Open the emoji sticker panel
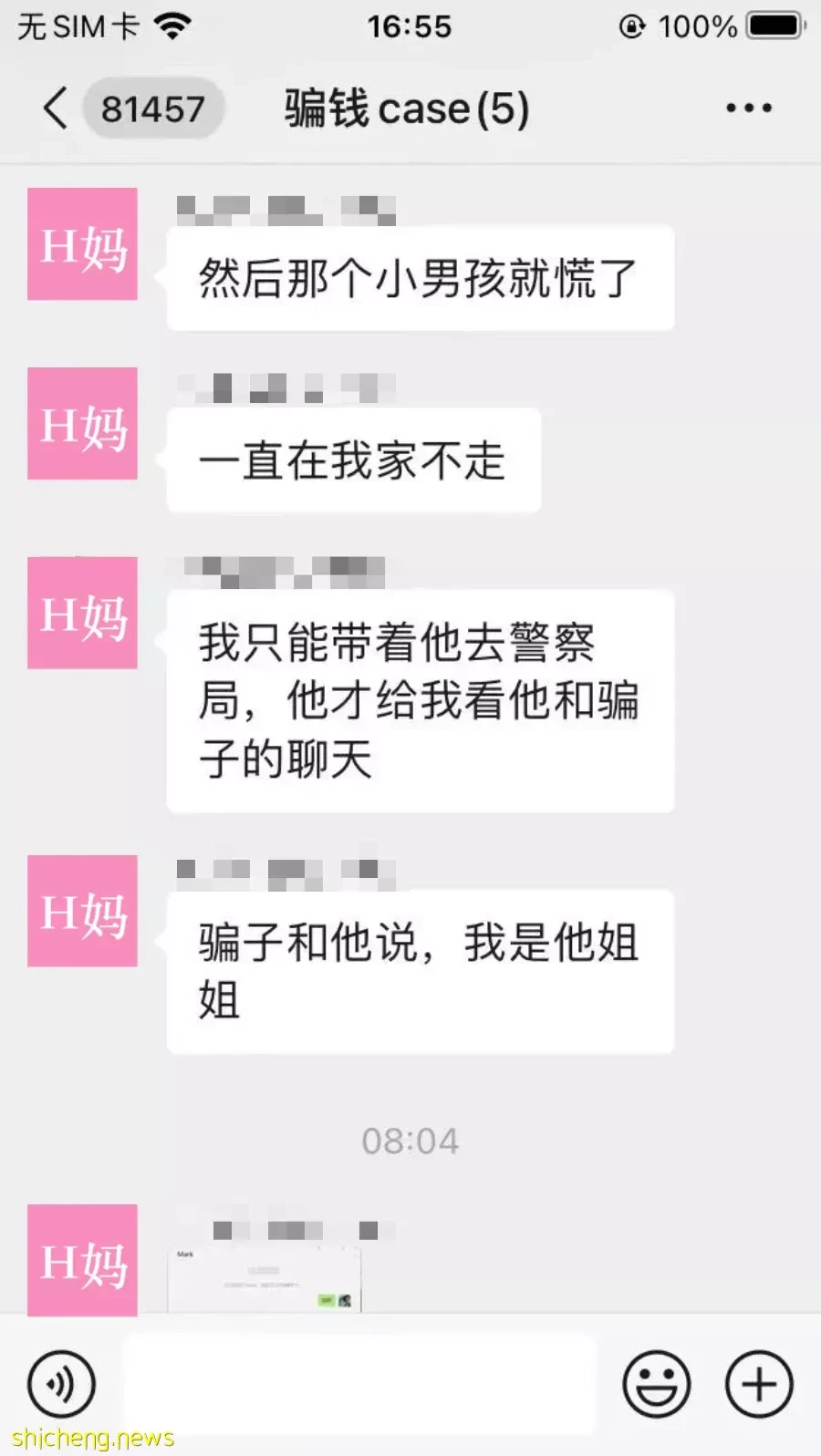Viewport: 821px width, 1456px height. [656, 1384]
